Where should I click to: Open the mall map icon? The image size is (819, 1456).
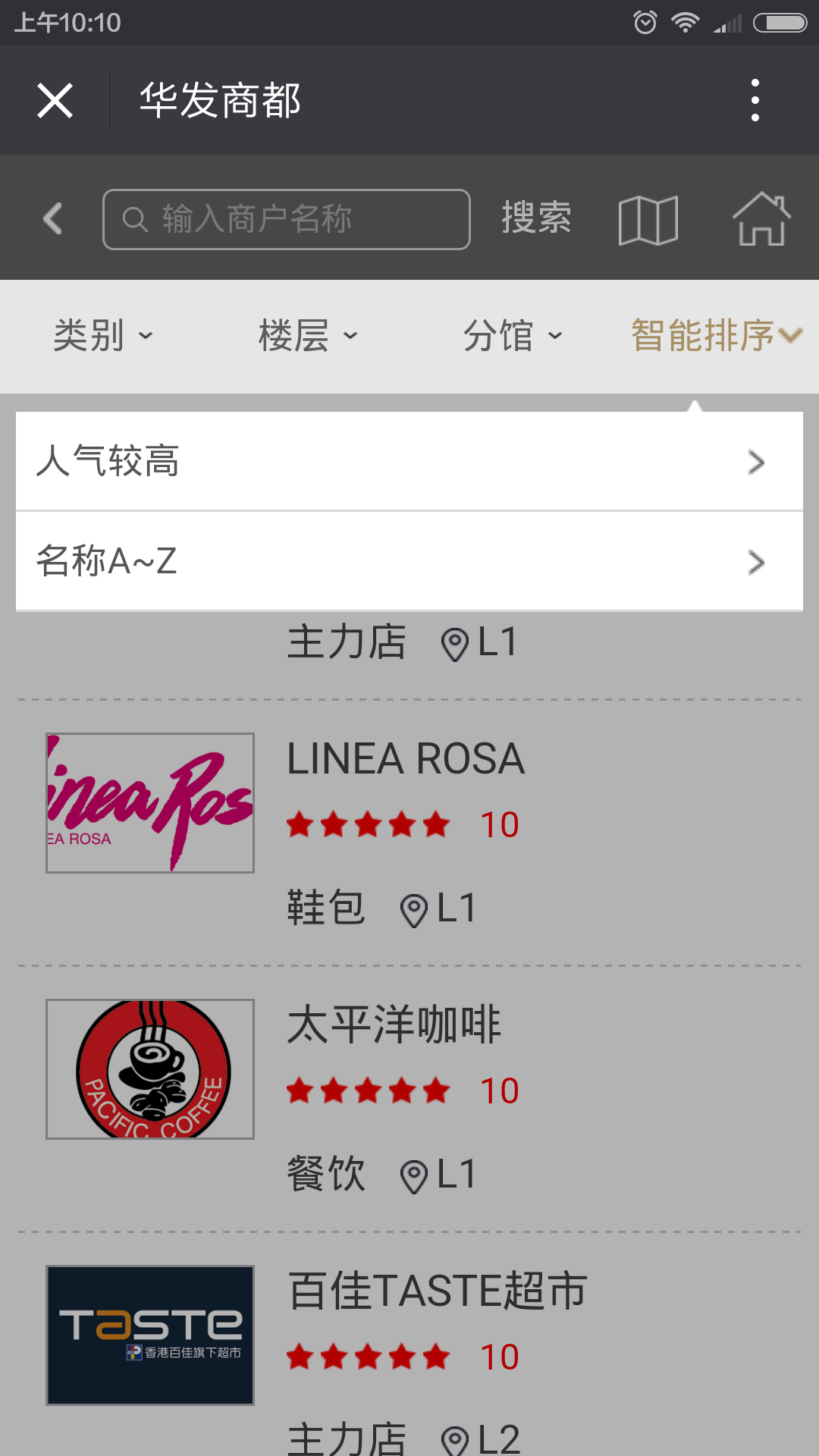tap(648, 221)
